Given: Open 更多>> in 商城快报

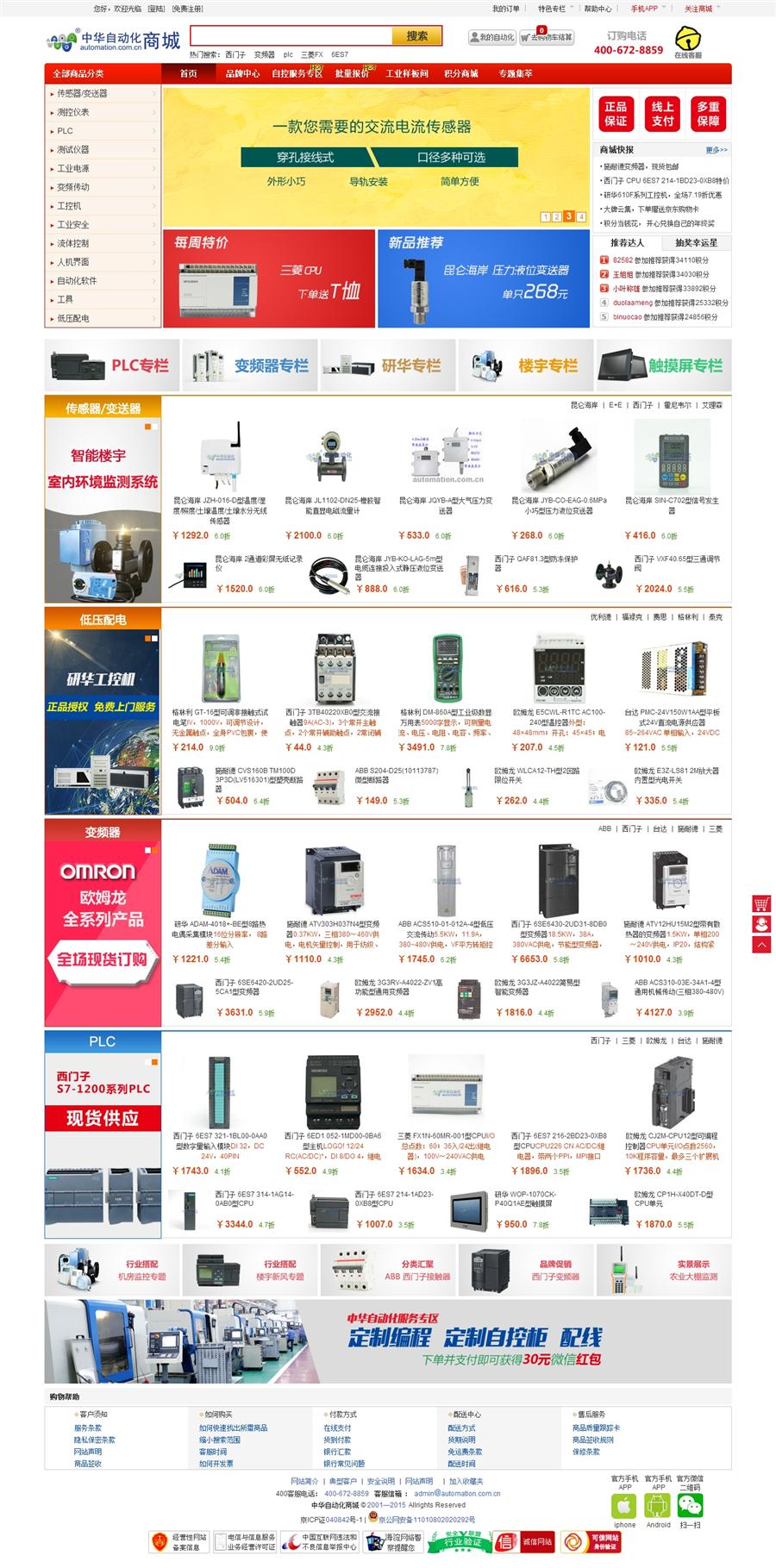Looking at the screenshot, I should point(716,150).
